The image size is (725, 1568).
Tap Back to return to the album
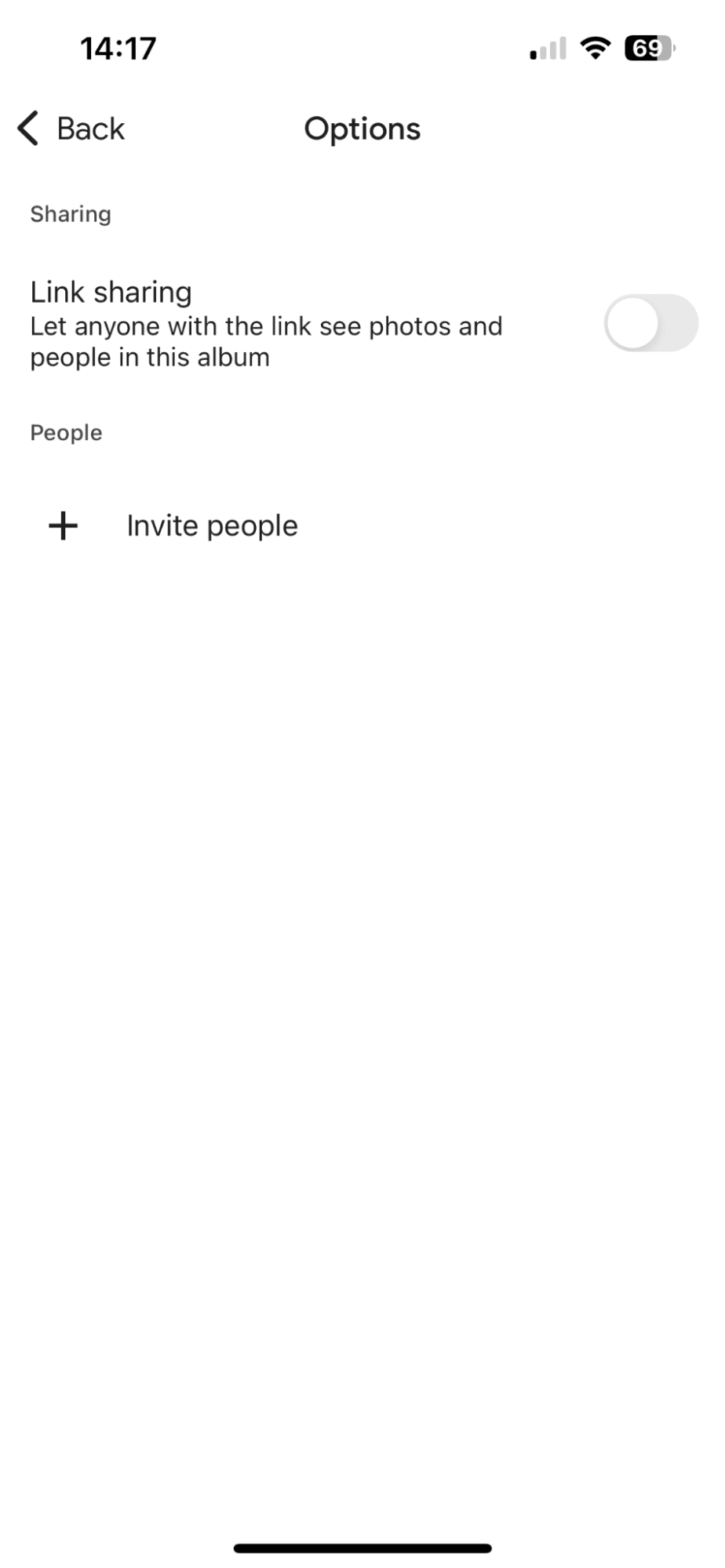[89, 128]
